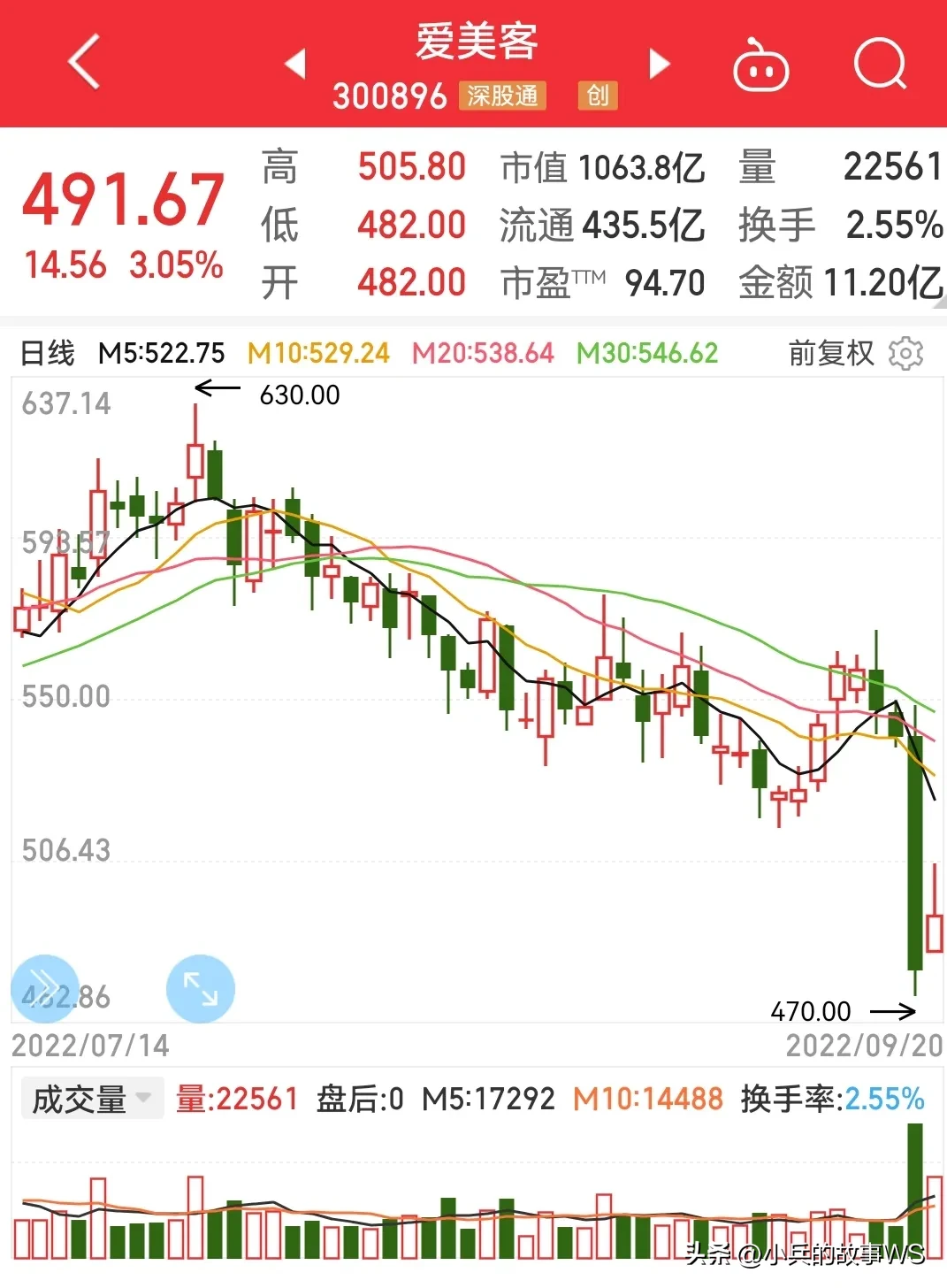This screenshot has width=947, height=1288.
Task: Open the robot assistant icon
Action: click(760, 65)
